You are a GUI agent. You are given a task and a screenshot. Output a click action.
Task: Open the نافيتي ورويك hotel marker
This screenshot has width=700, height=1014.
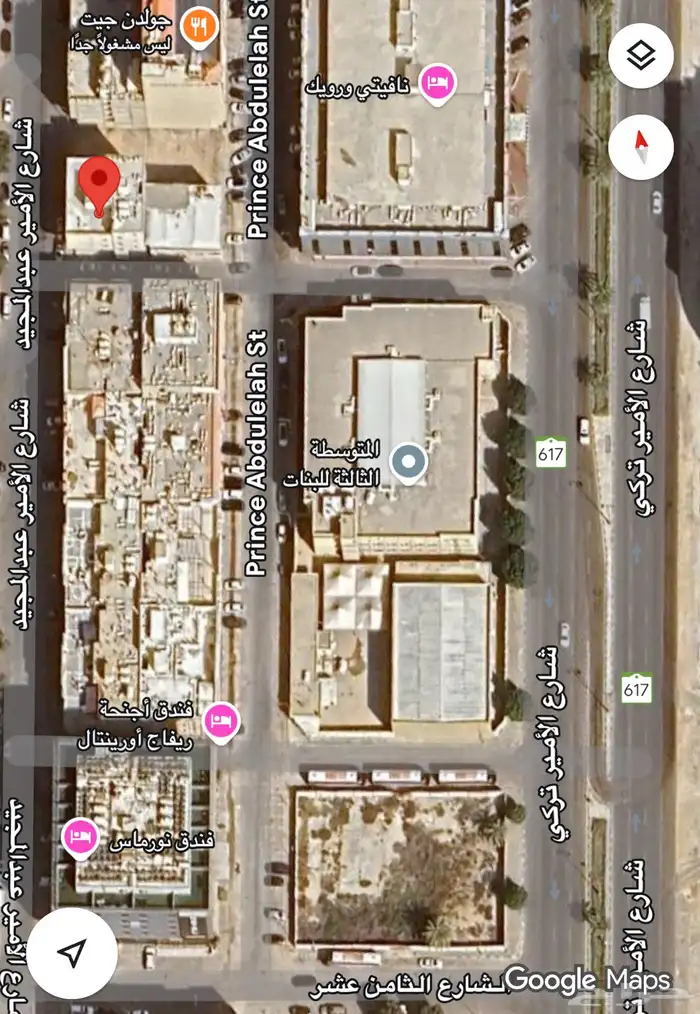[437, 80]
